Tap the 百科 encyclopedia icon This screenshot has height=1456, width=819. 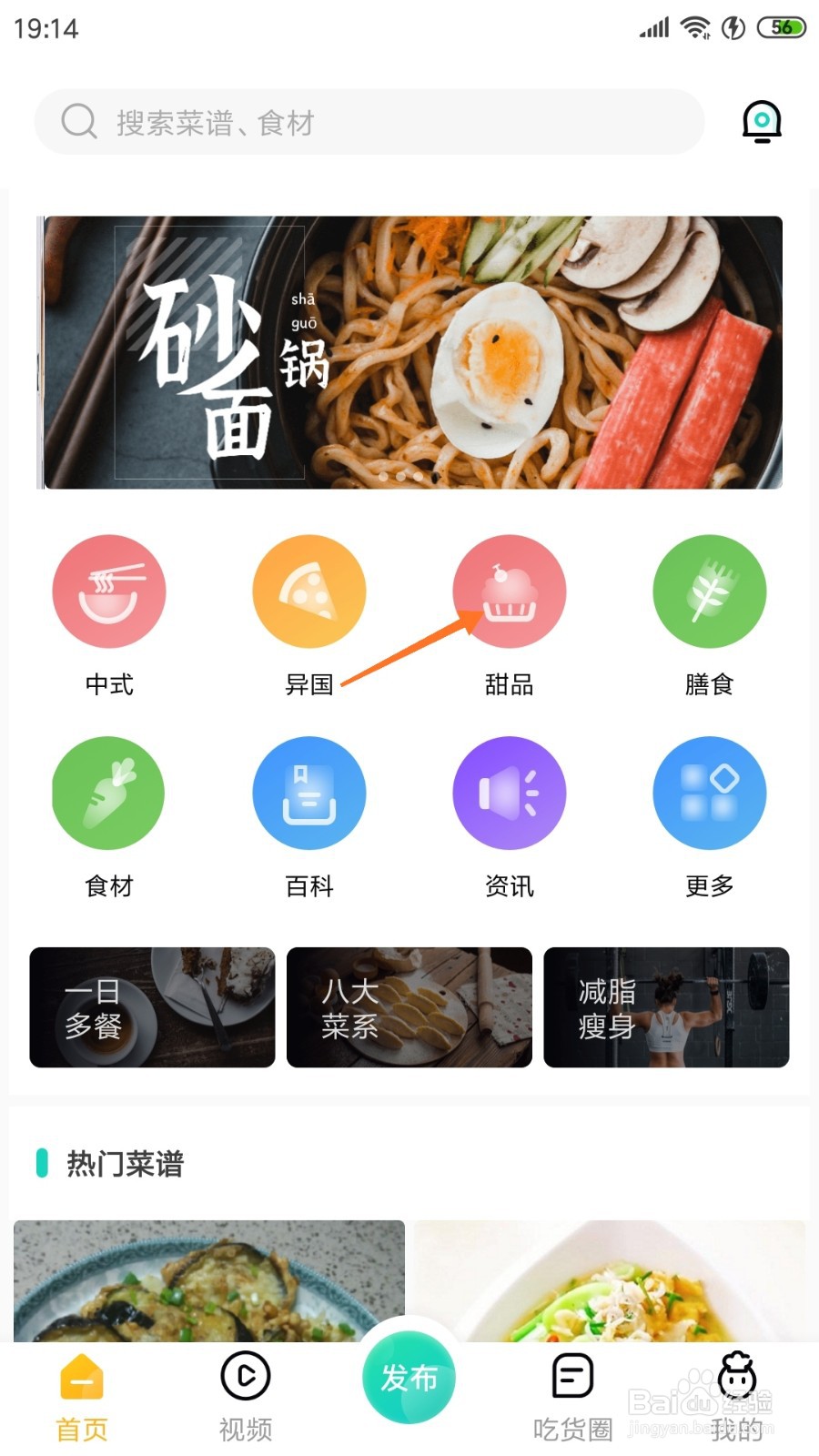click(309, 793)
